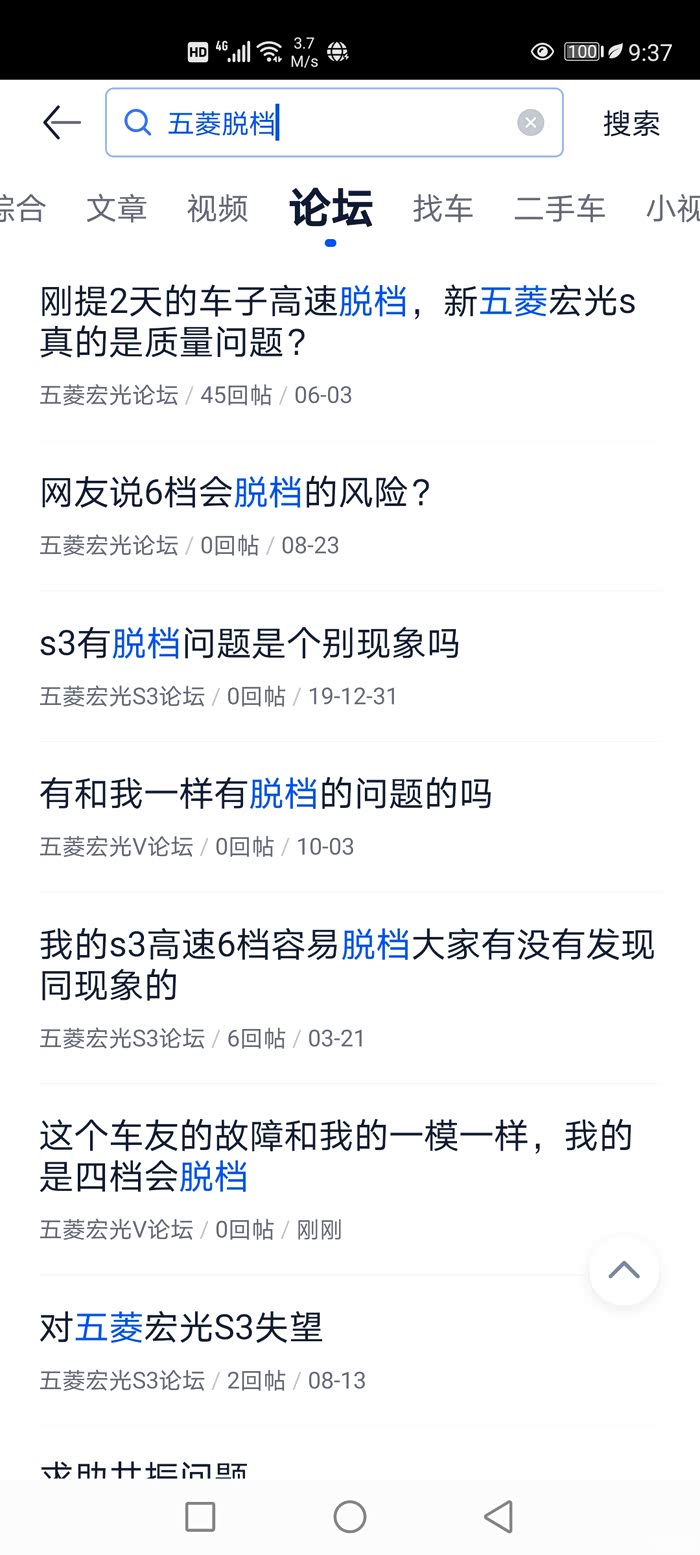Open post 网友说6档会脱档的风险

click(235, 492)
